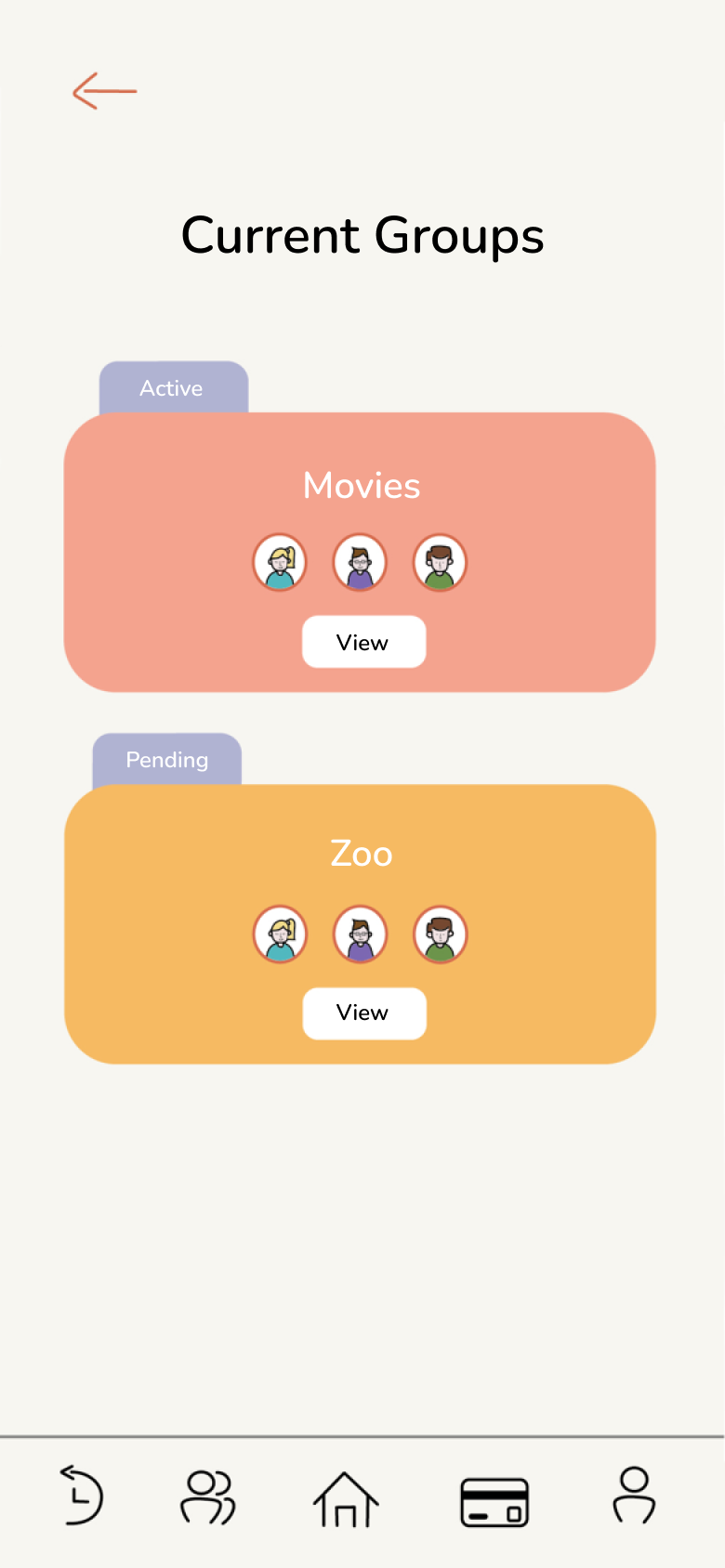The width and height of the screenshot is (725, 1568).
Task: View the Movies group
Action: (x=363, y=642)
